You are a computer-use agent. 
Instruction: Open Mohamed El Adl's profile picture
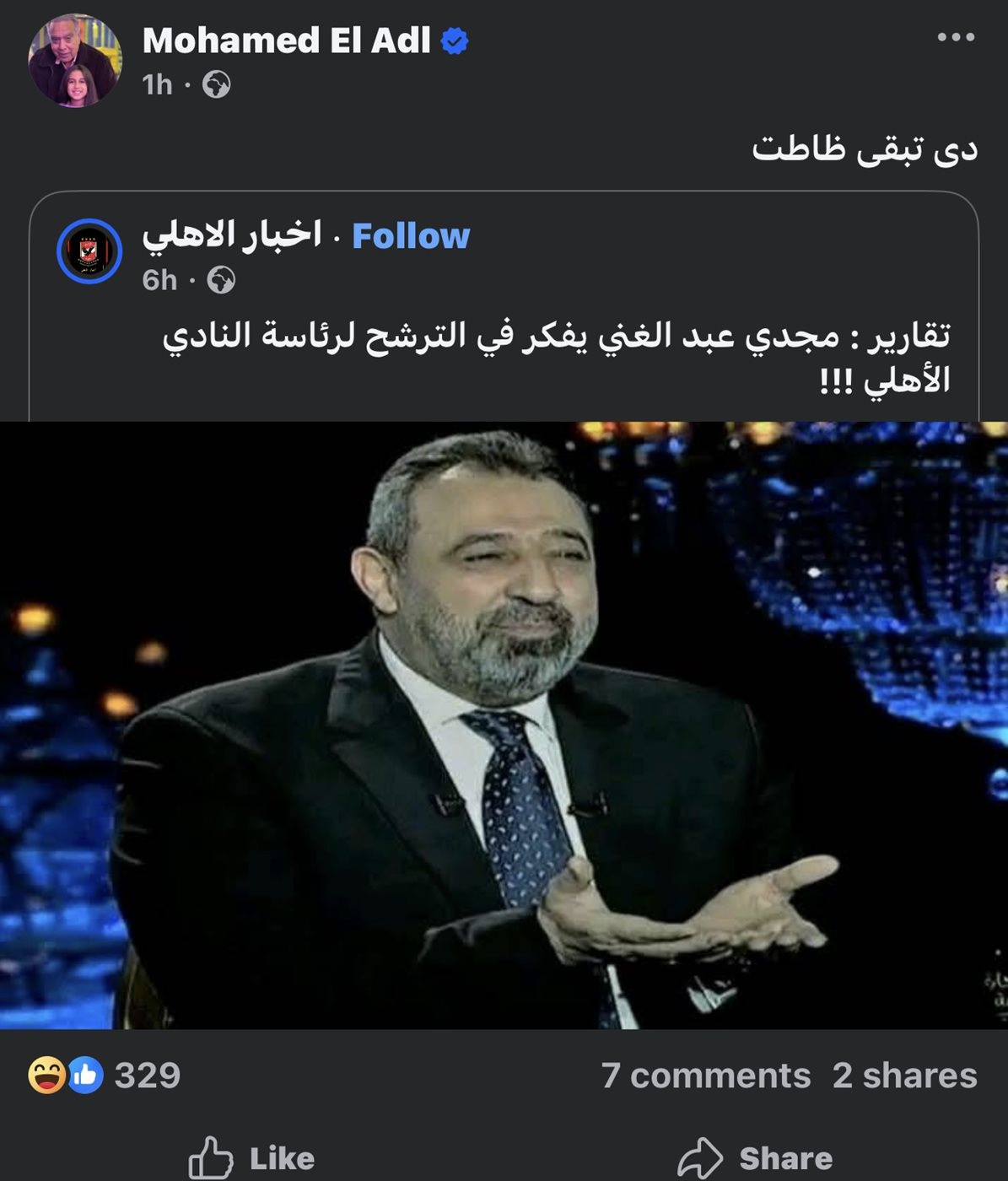pos(74,61)
